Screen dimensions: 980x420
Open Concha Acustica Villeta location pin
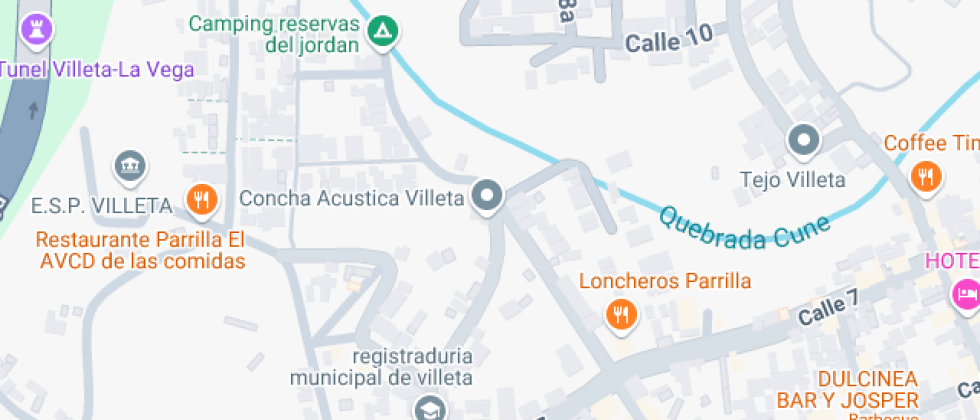(x=487, y=196)
